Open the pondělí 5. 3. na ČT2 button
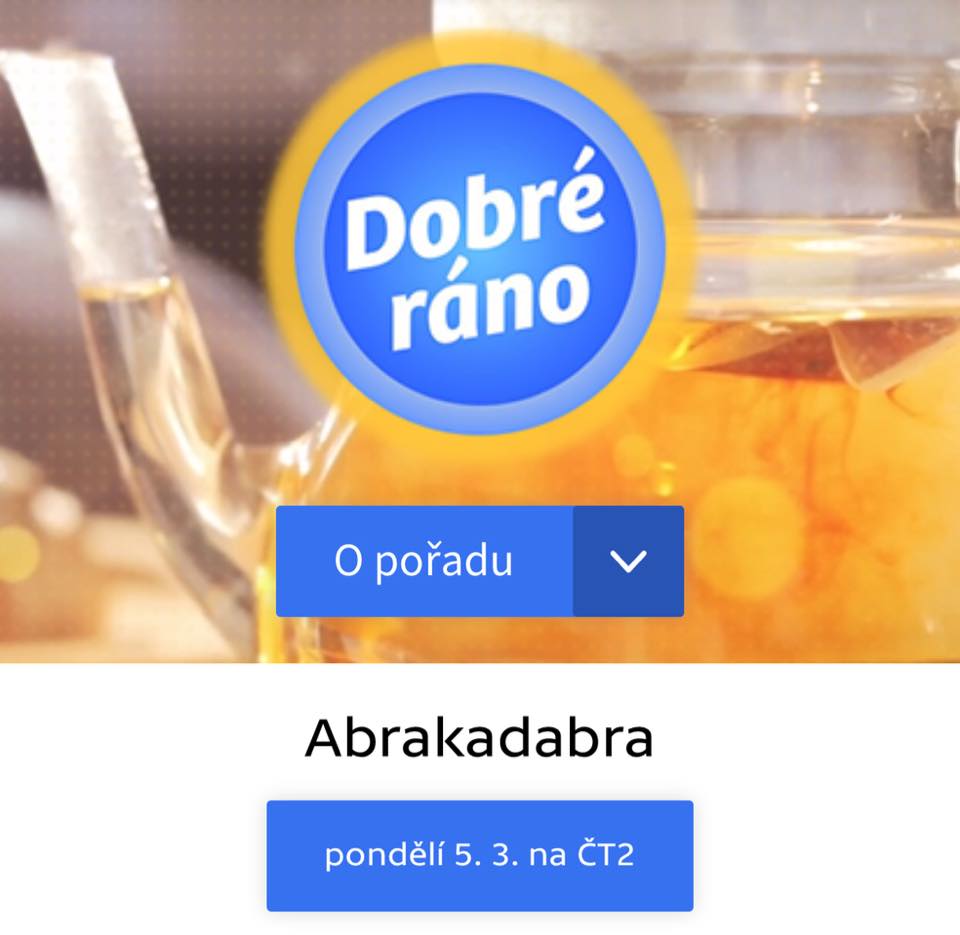Screen dimensions: 960x935 480,856
